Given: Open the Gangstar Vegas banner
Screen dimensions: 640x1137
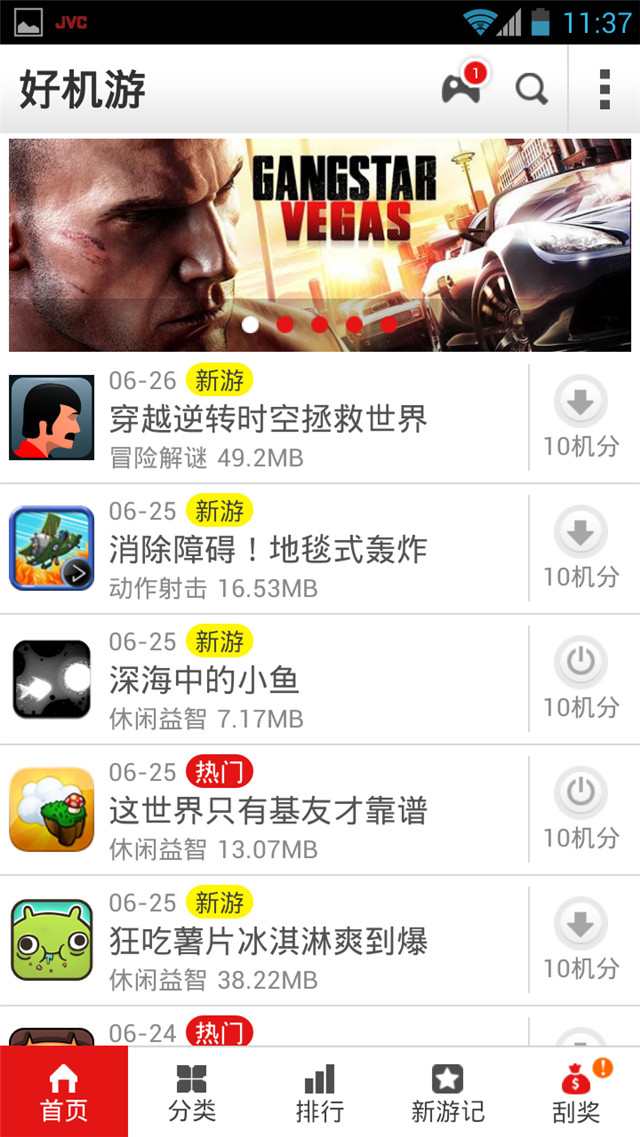Looking at the screenshot, I should [x=320, y=244].
